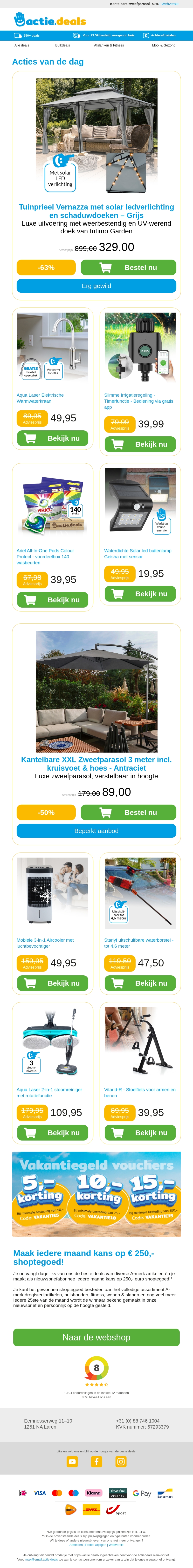Tap Bekijk nu for Aqua Laser stoomreiniger
Screen dimensions: 193x1568
click(52, 1133)
